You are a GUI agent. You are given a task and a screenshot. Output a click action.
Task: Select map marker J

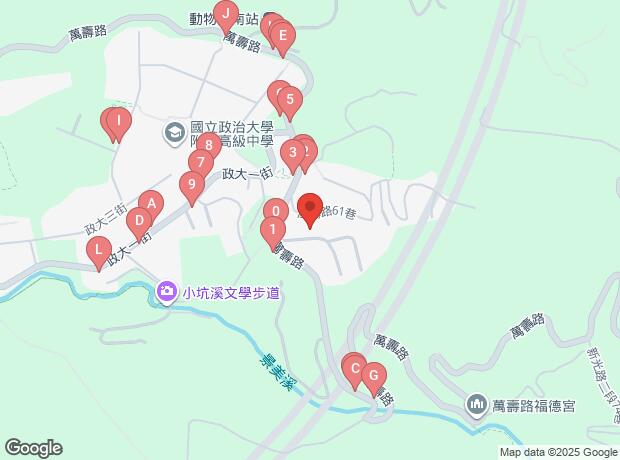tap(227, 15)
